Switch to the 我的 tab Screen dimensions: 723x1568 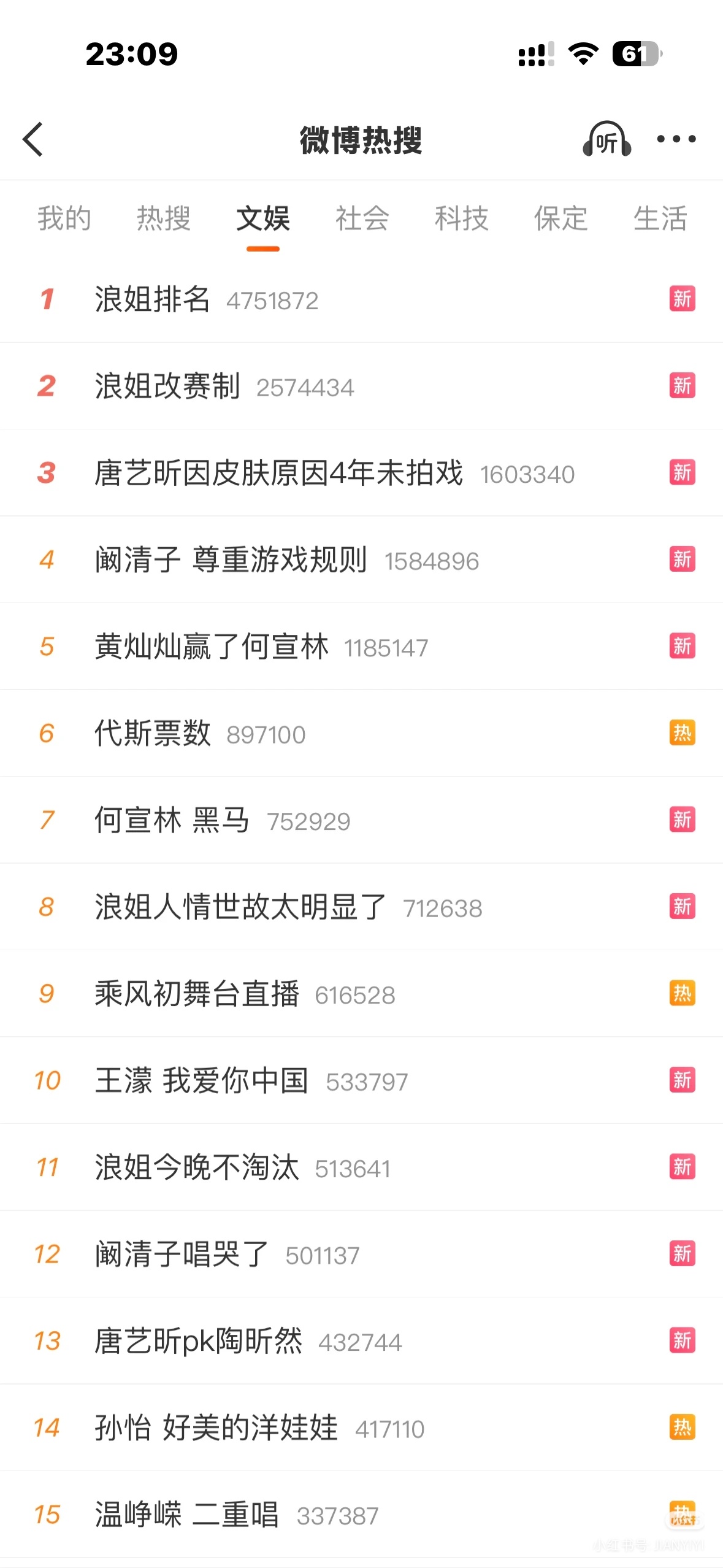coord(64,220)
